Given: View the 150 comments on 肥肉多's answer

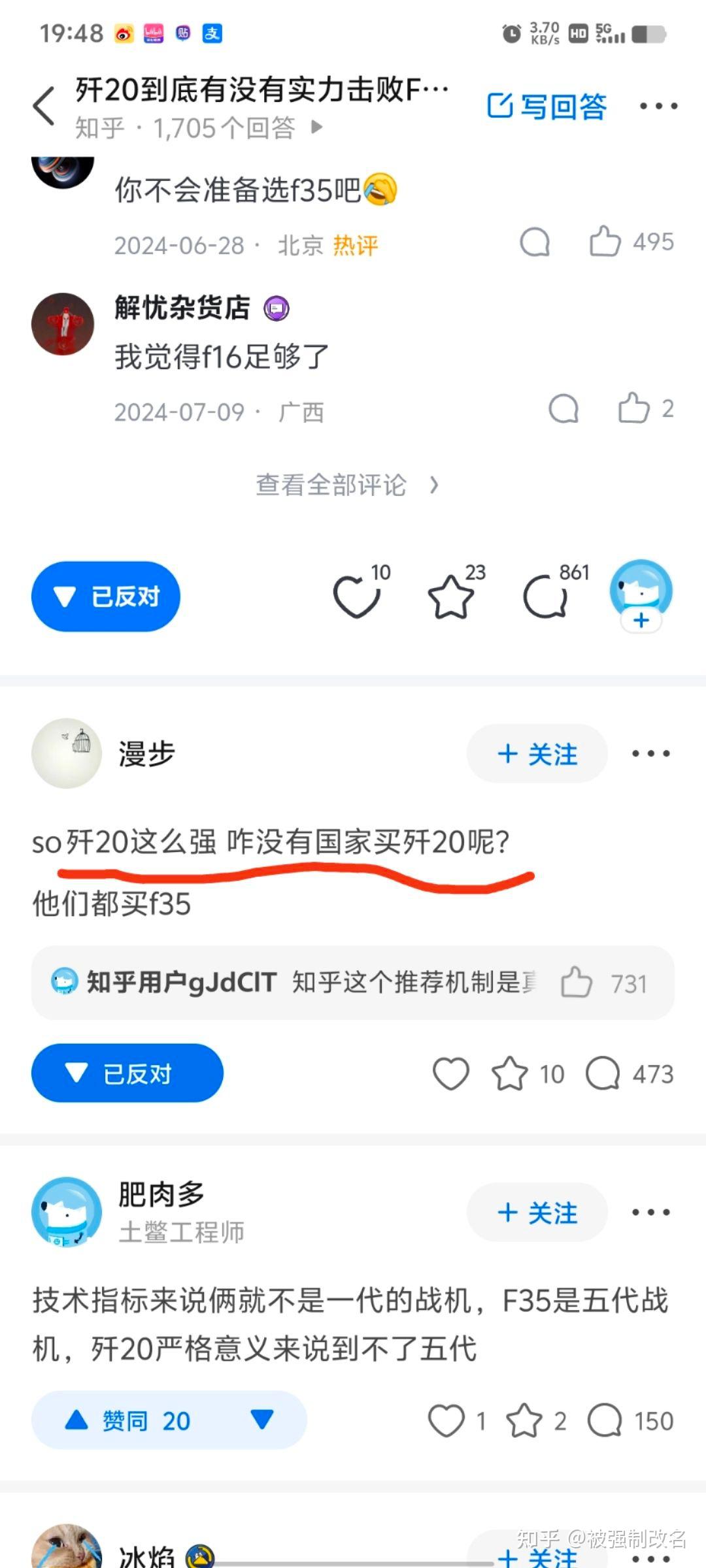Looking at the screenshot, I should pyautogui.click(x=630, y=1420).
